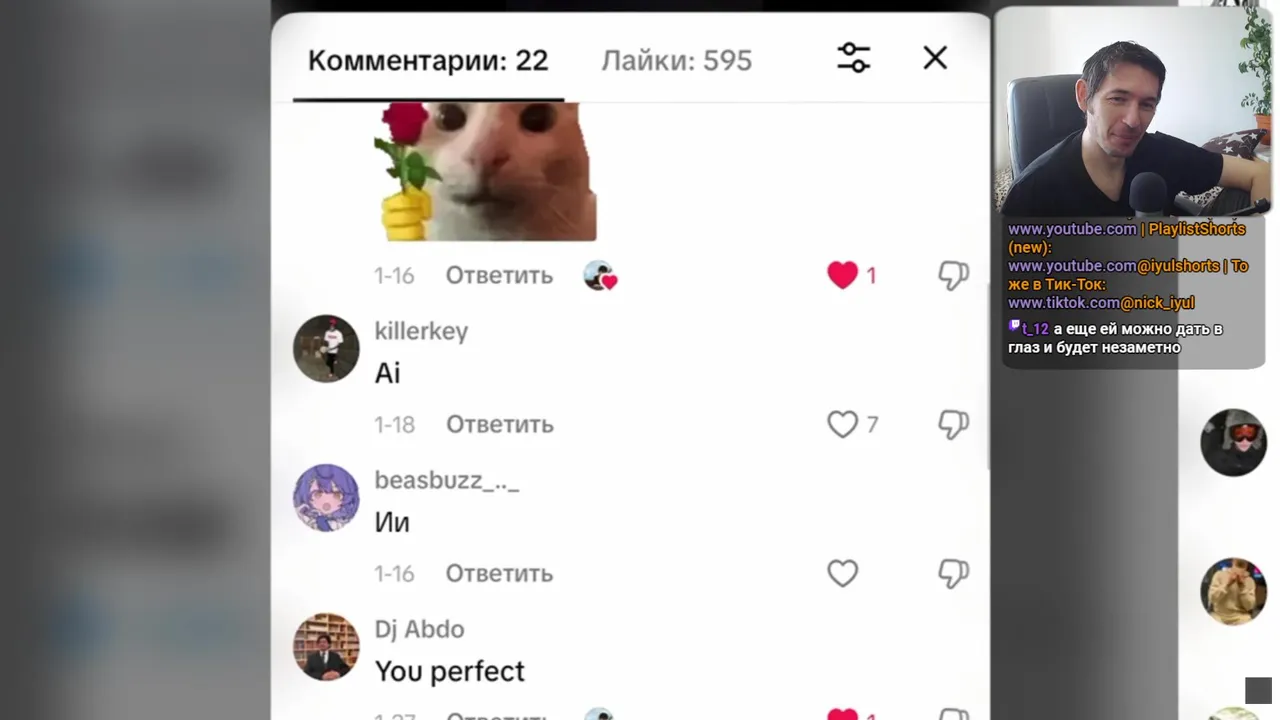Open killerkey's profile avatar
This screenshot has height=720, width=1280.
click(326, 349)
